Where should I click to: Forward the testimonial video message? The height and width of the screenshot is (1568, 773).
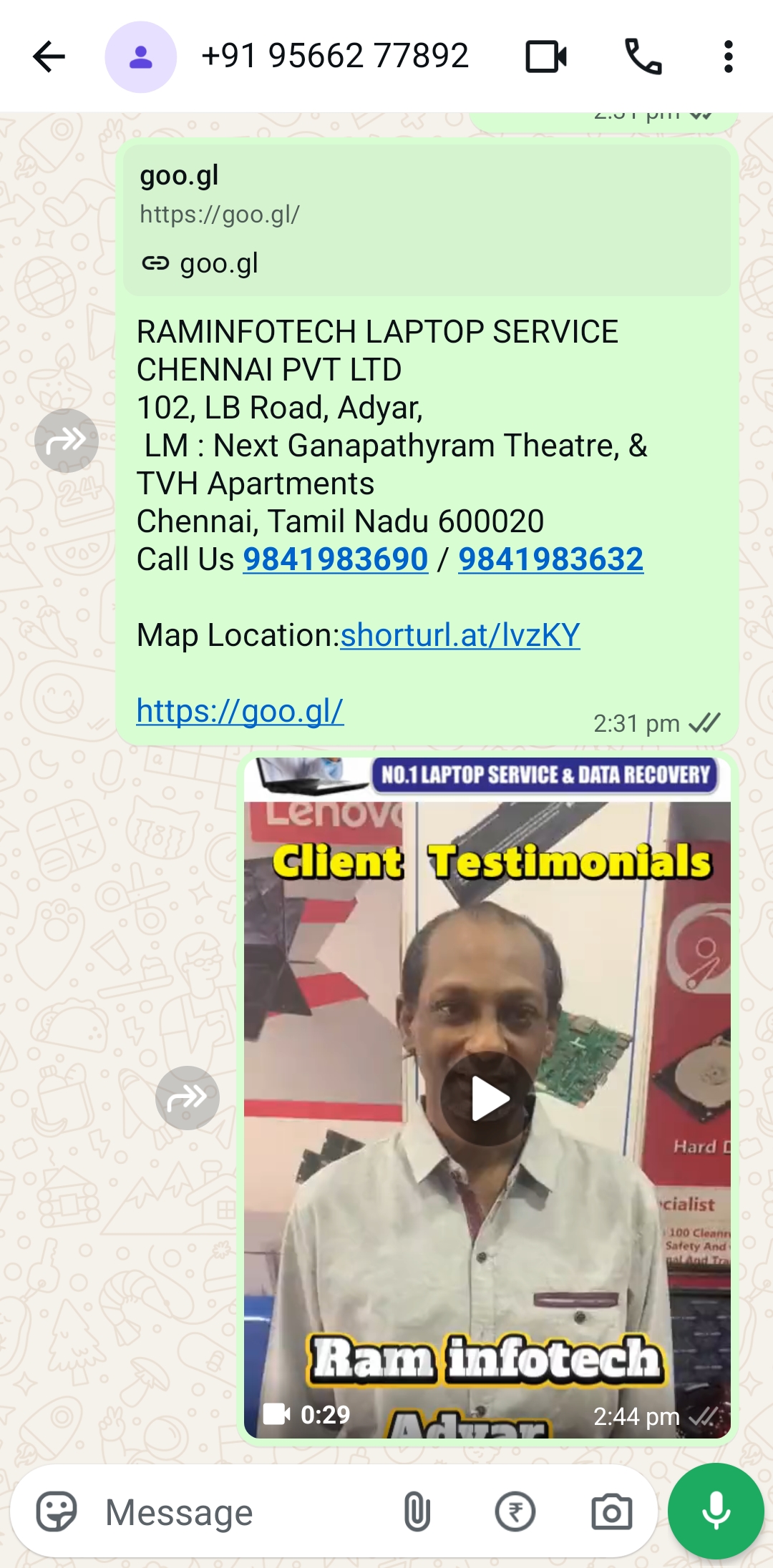tap(188, 1098)
